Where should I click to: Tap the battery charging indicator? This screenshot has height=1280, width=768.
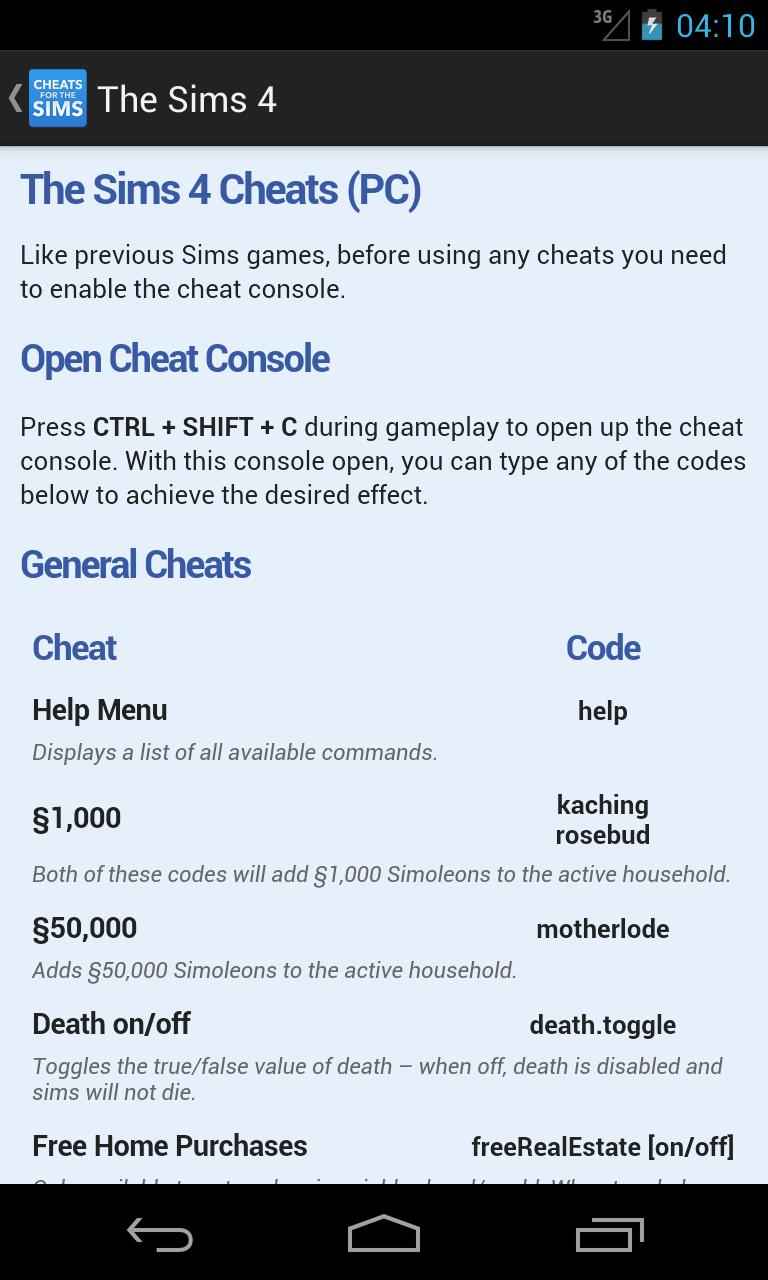[652, 26]
